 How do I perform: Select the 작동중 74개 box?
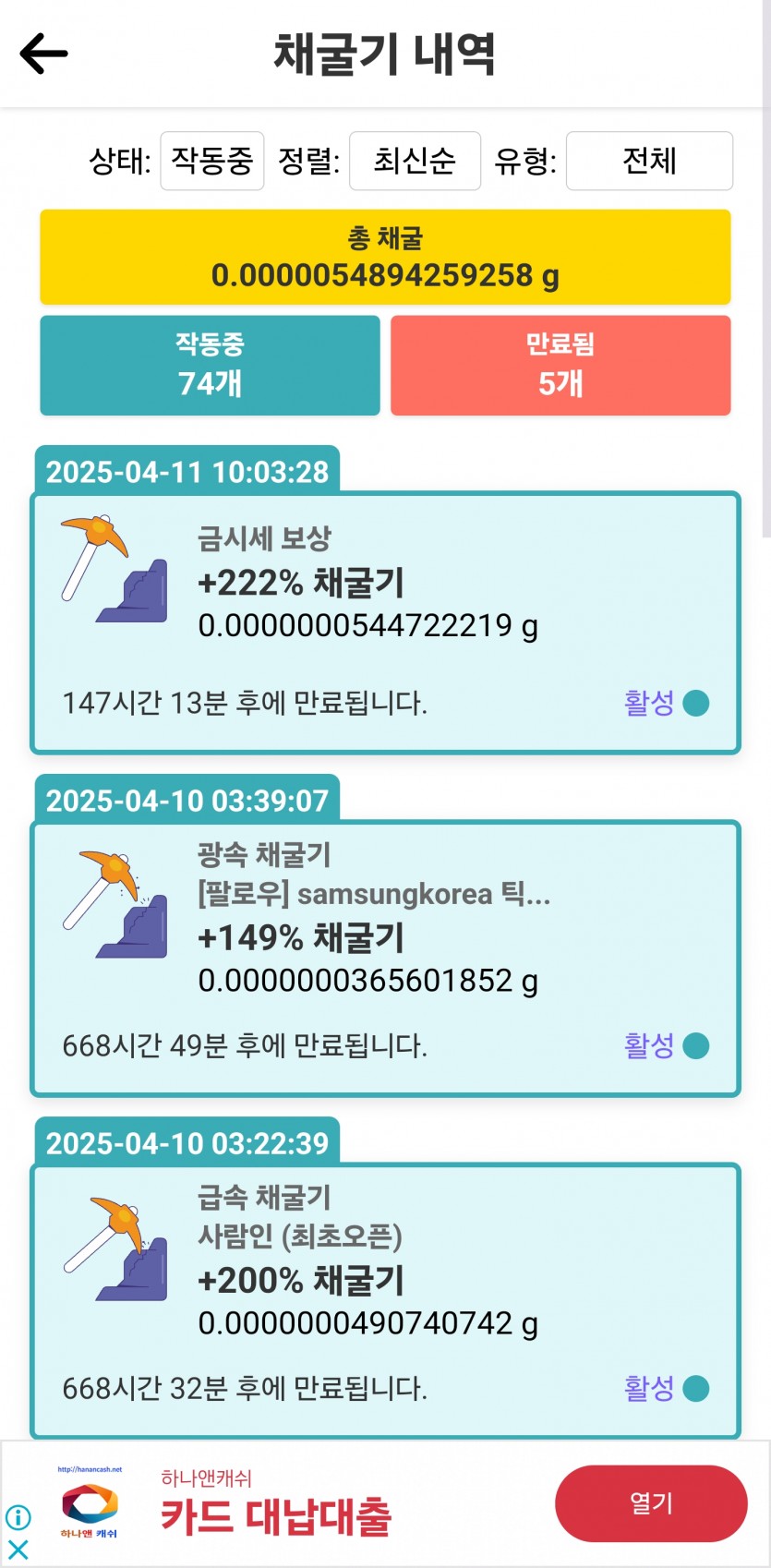pos(210,366)
